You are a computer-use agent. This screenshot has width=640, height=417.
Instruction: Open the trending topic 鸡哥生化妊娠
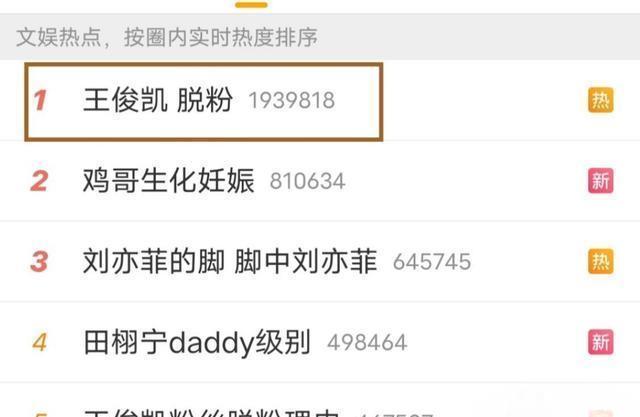click(169, 180)
